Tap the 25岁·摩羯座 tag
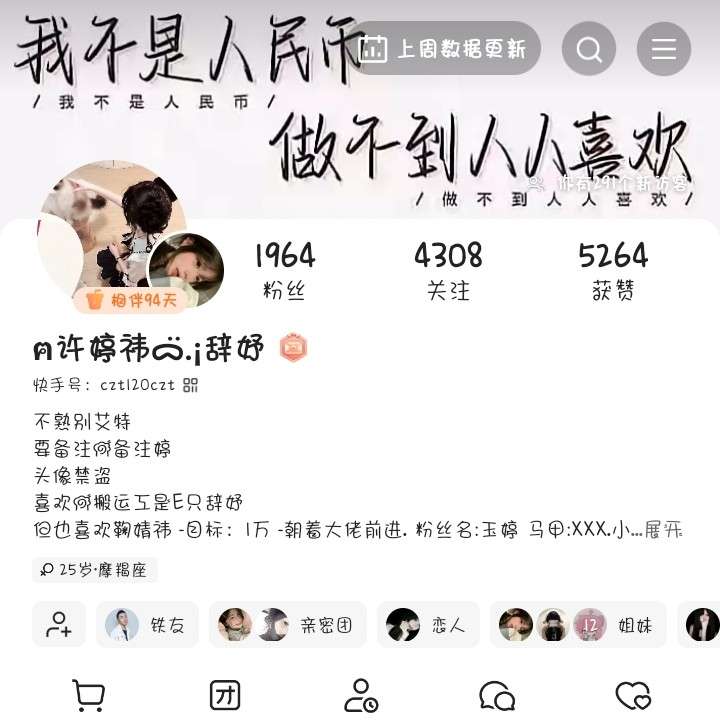Image resolution: width=720 pixels, height=720 pixels. (x=95, y=570)
